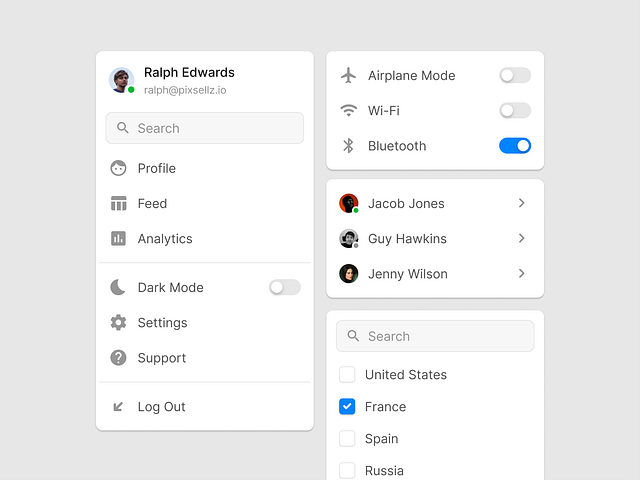Open the Support item
The width and height of the screenshot is (640, 480).
161,358
